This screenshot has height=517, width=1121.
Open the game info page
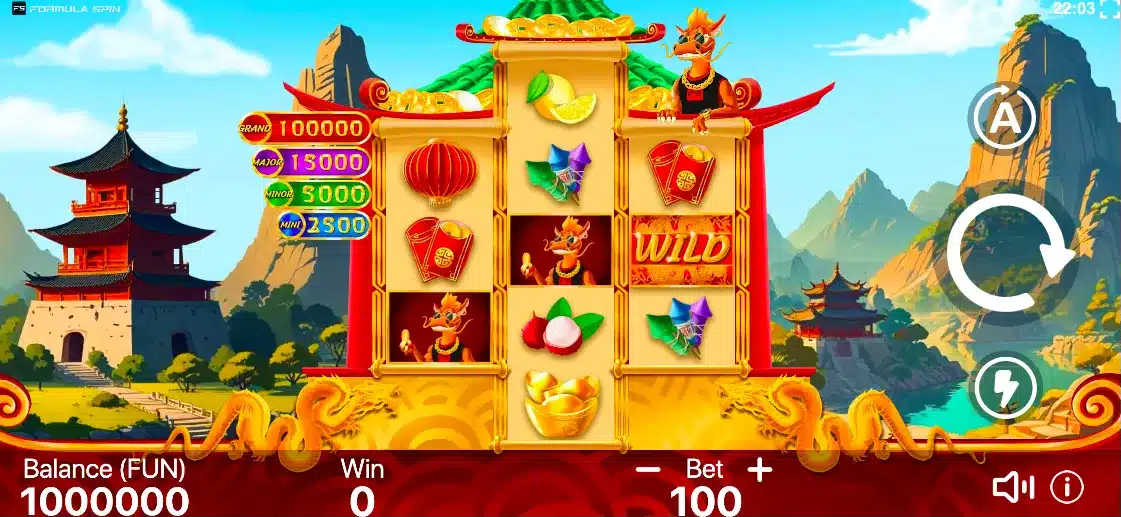1067,487
